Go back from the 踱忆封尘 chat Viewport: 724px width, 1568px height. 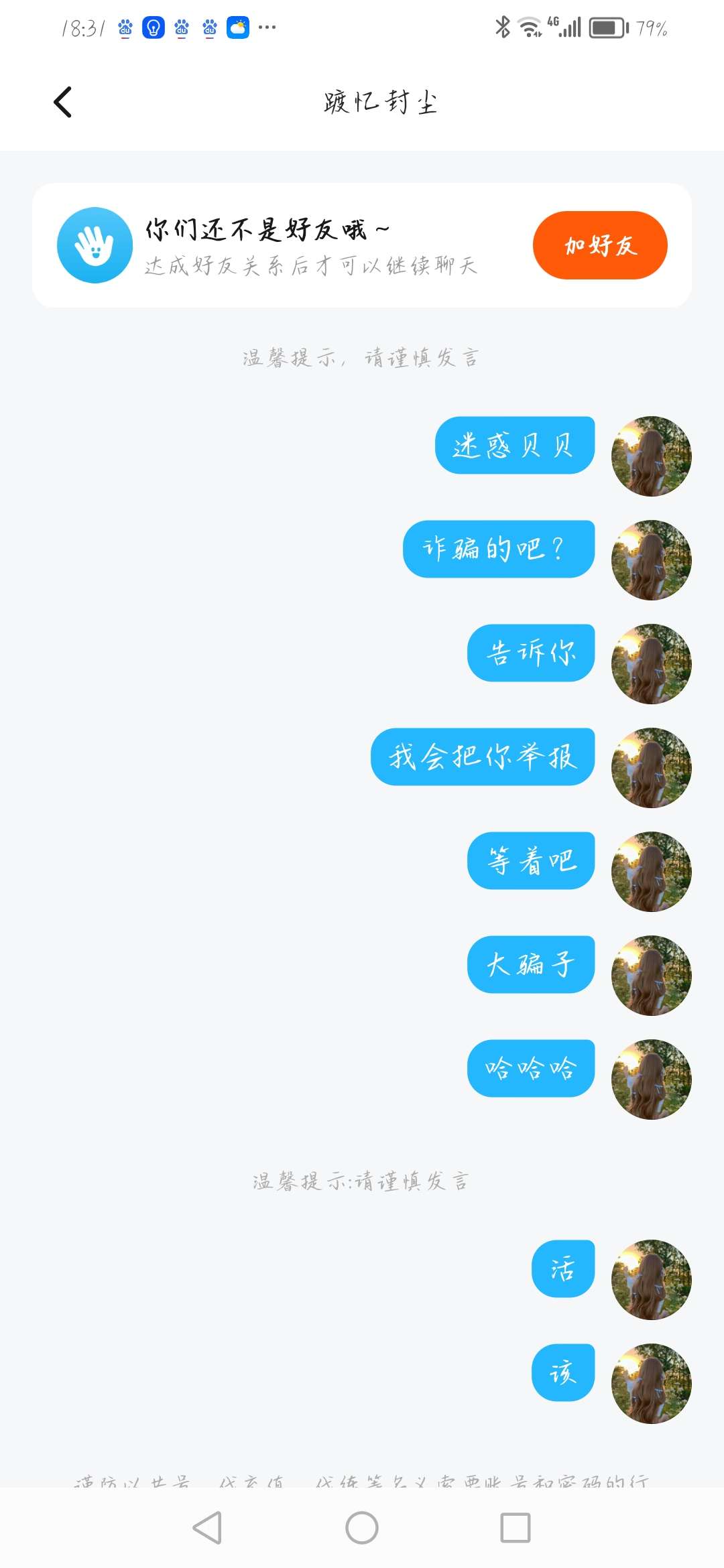[x=62, y=103]
